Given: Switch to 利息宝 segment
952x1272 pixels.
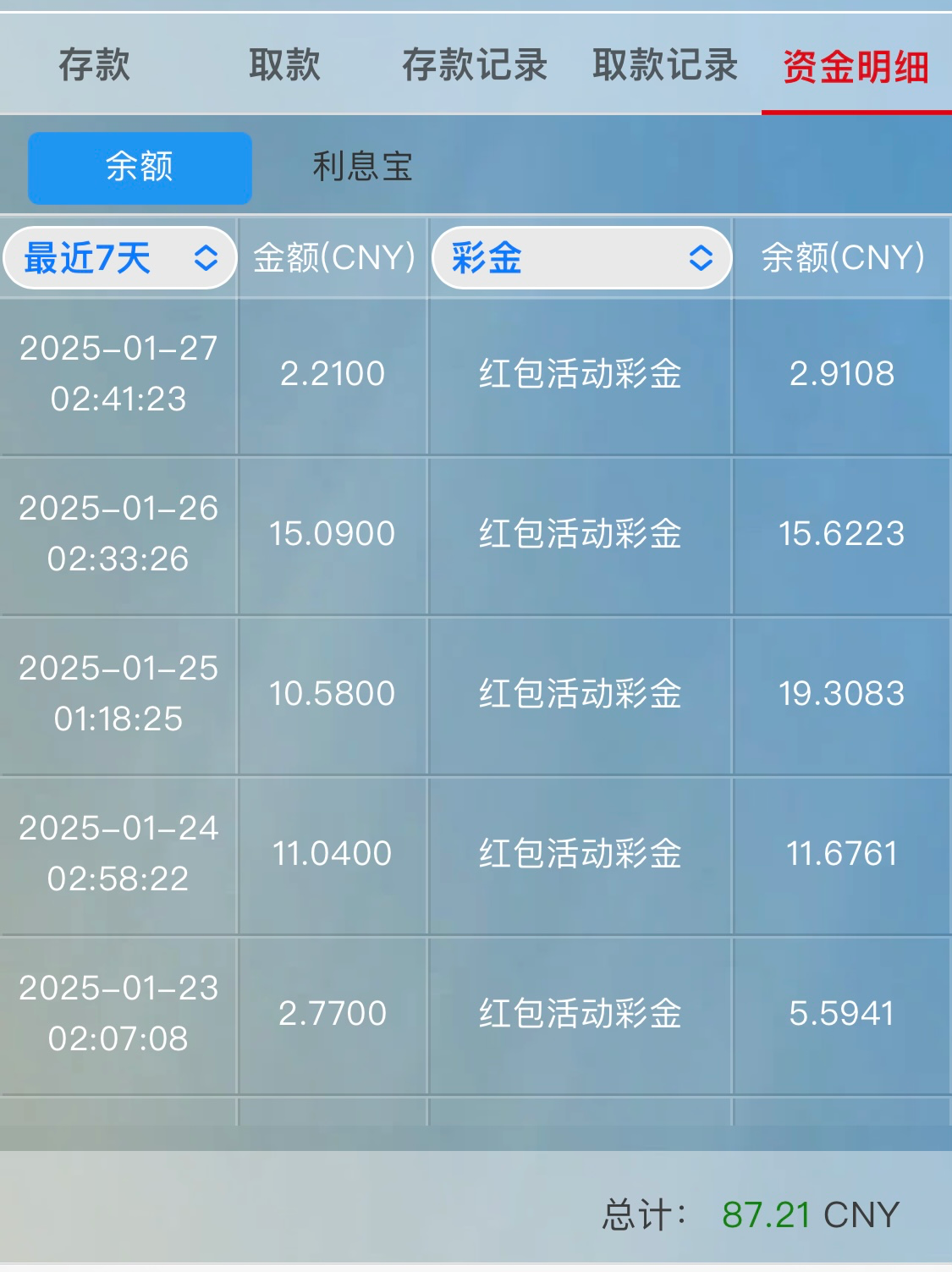Looking at the screenshot, I should pos(362,167).
